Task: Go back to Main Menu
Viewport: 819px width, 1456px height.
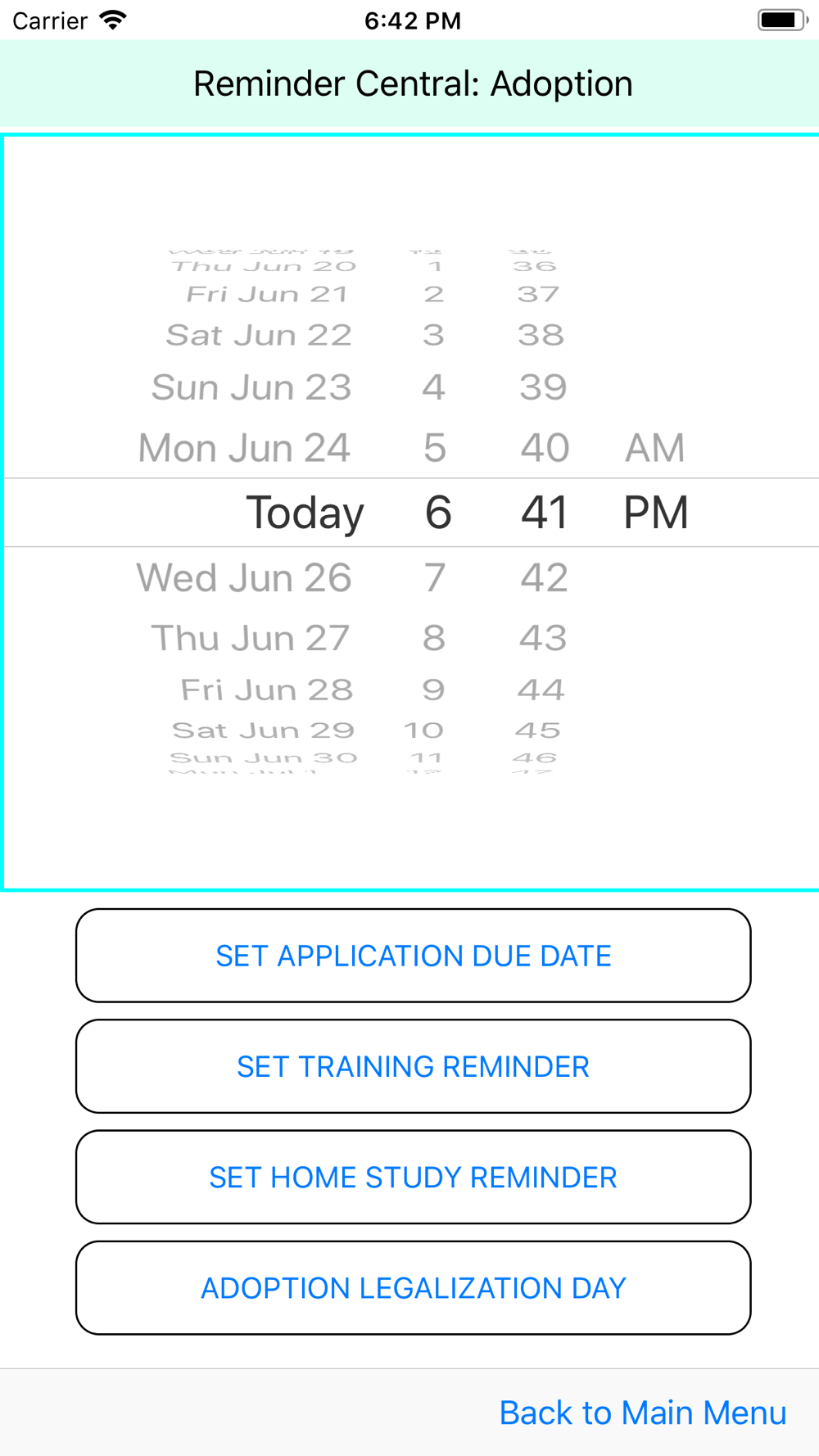Action: (x=642, y=1413)
